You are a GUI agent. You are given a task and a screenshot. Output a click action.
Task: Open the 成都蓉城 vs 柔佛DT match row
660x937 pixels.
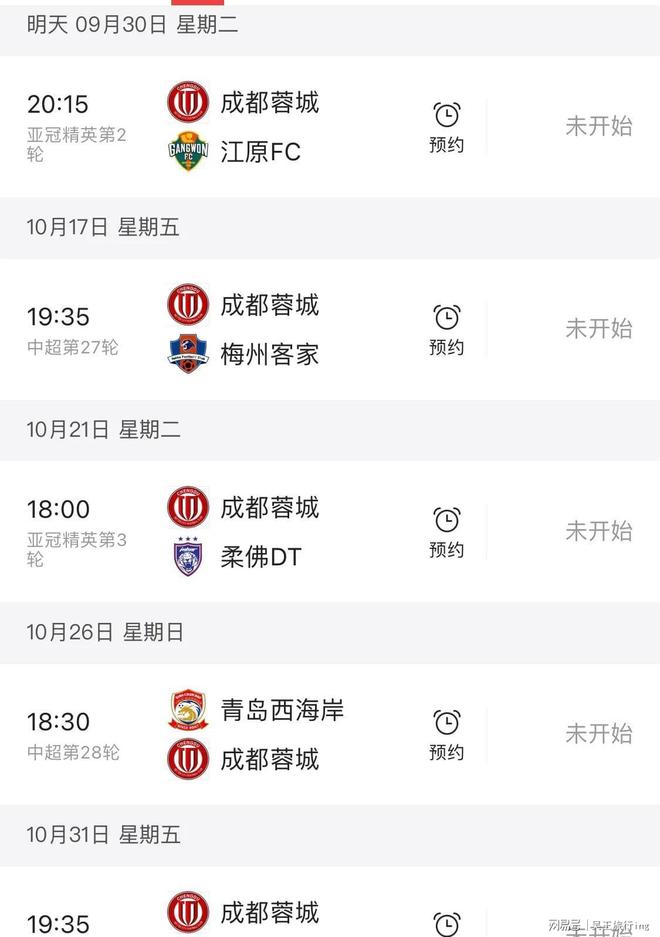270,532
